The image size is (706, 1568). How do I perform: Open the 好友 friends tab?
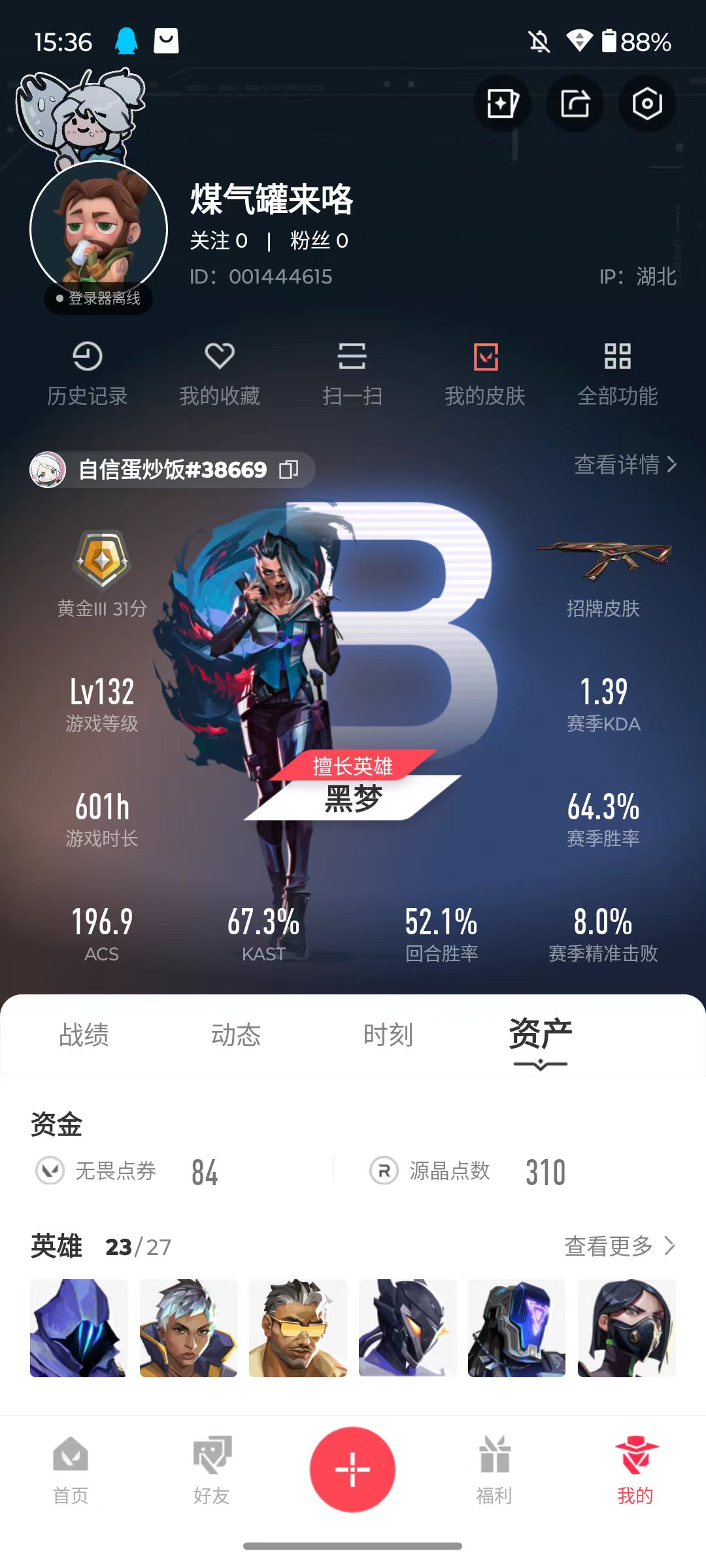212,1470
